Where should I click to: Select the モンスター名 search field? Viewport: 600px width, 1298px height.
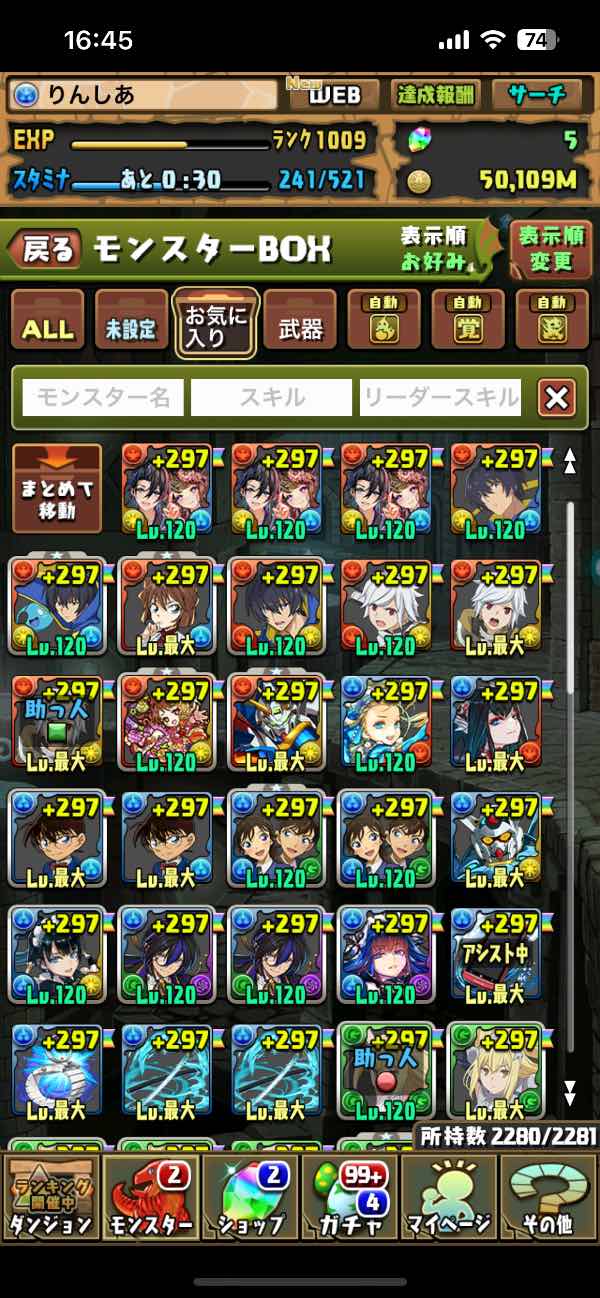103,397
